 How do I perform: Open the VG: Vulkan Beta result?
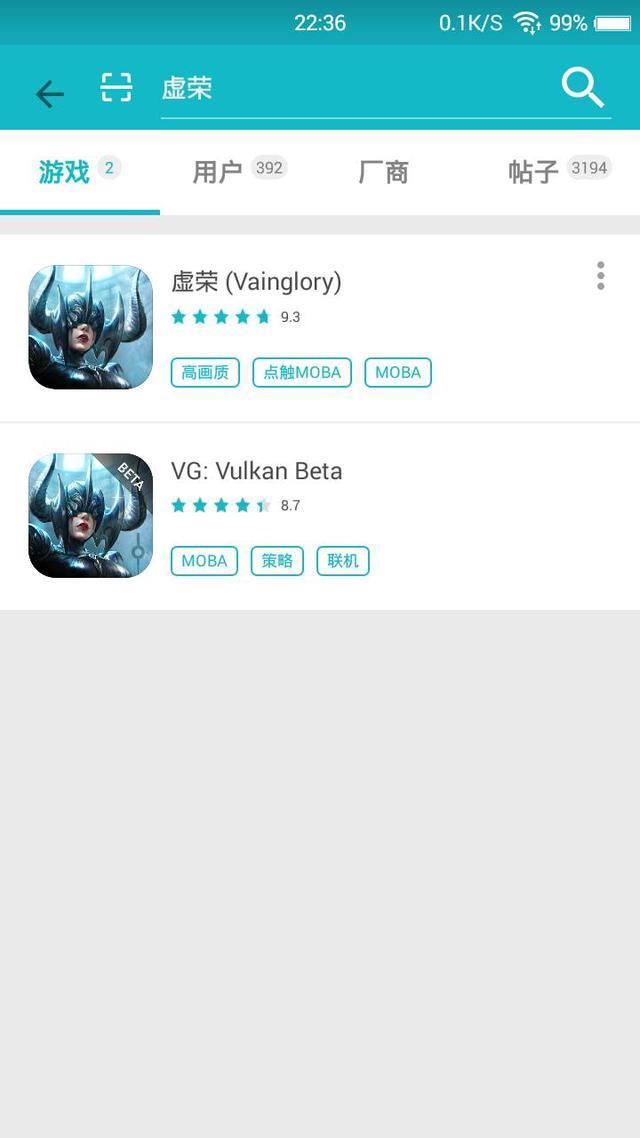click(256, 471)
